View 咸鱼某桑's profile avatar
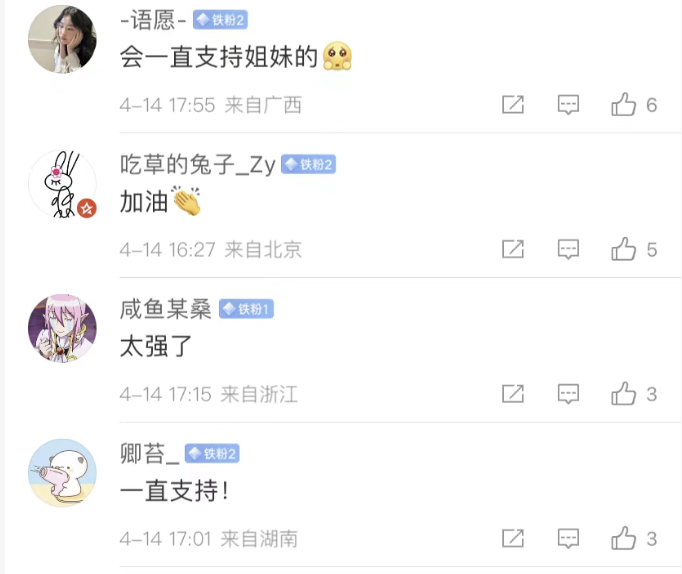This screenshot has width=682, height=574. (x=62, y=329)
